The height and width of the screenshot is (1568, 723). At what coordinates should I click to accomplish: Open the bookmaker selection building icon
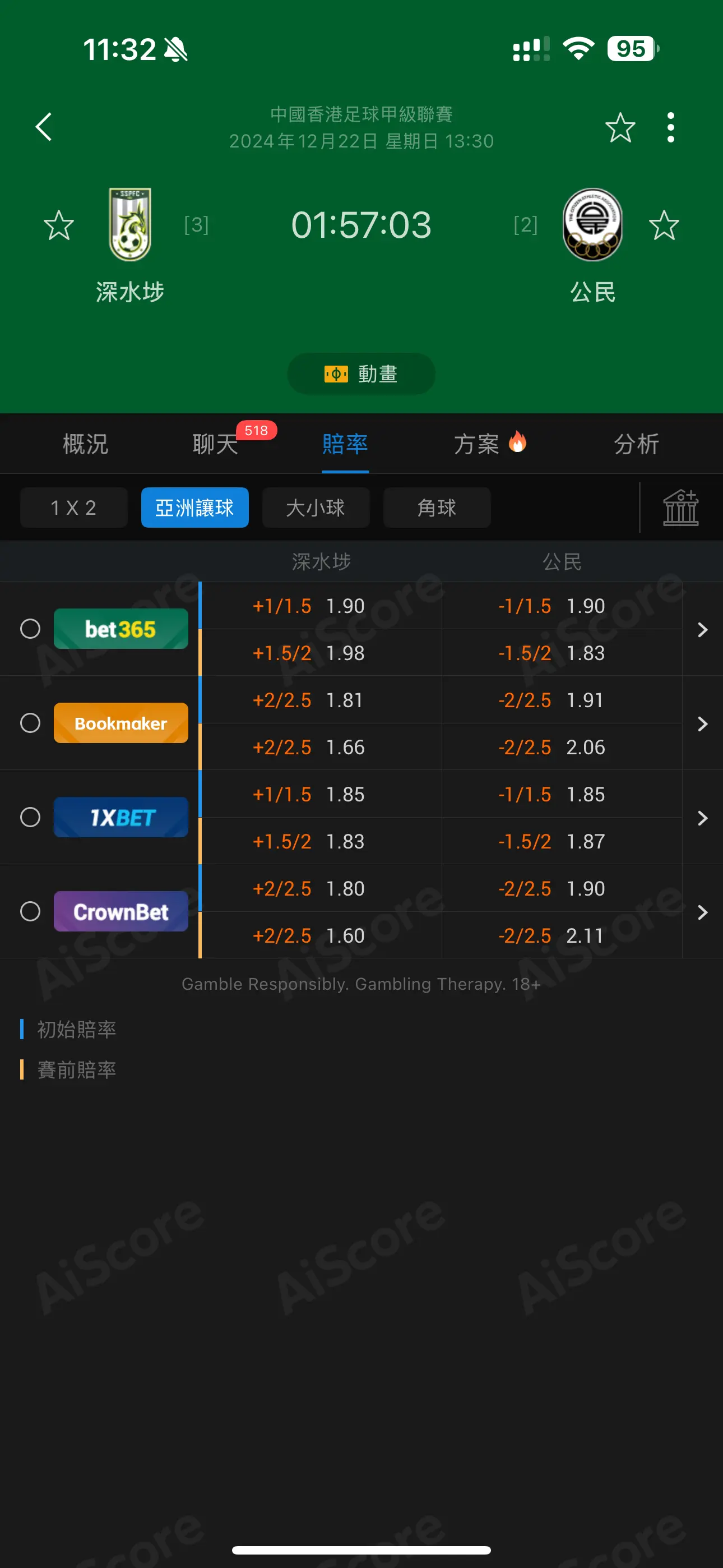680,507
